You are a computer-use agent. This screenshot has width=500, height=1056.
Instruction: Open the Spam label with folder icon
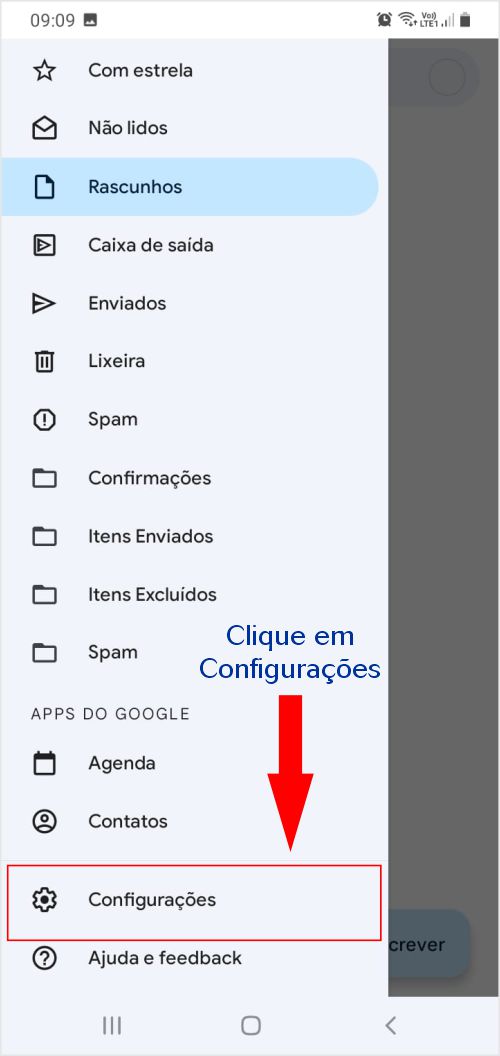coord(194,652)
